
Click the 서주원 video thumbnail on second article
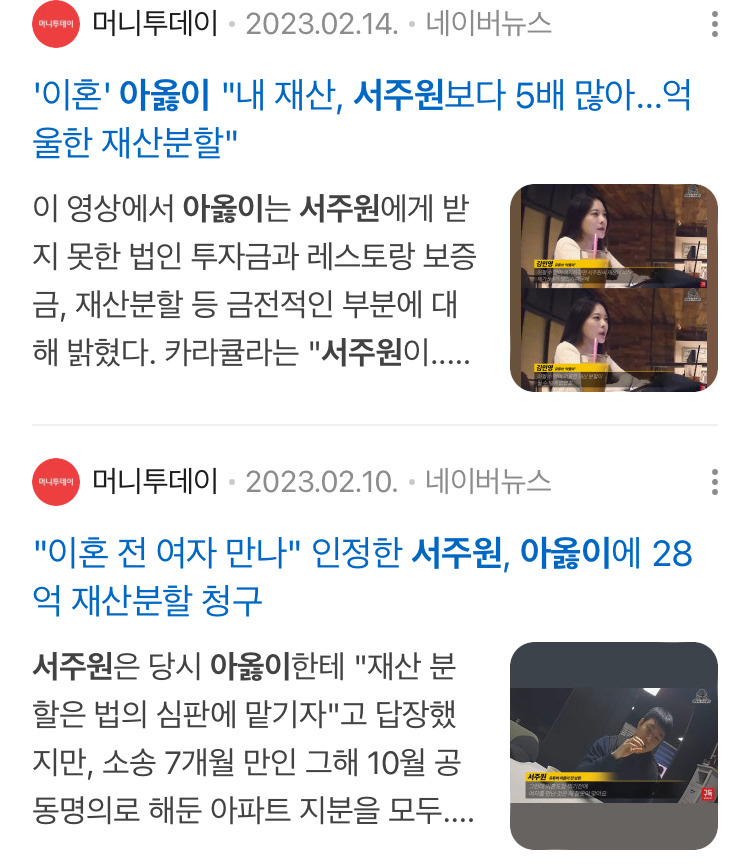(616, 747)
